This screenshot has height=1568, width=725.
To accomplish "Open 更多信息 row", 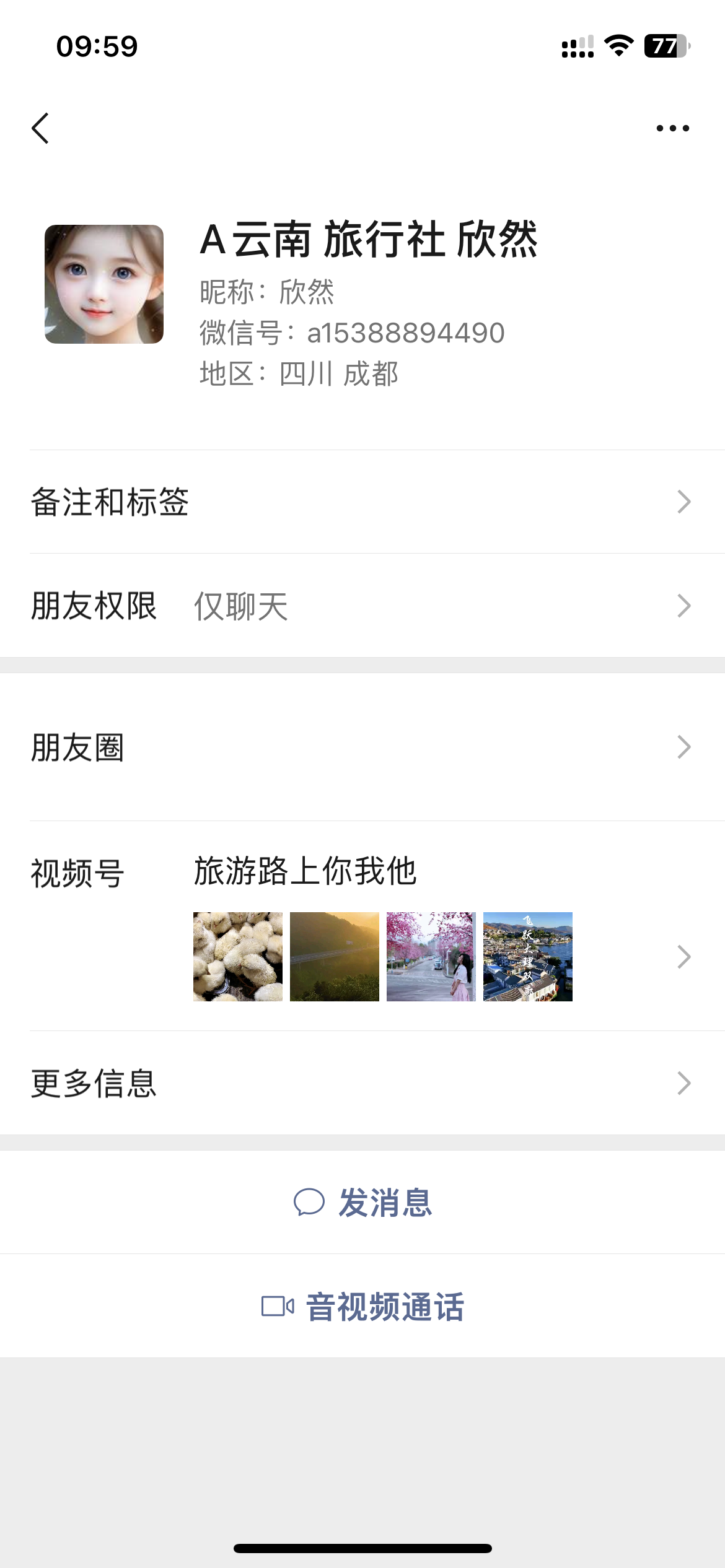I will pos(362,1083).
